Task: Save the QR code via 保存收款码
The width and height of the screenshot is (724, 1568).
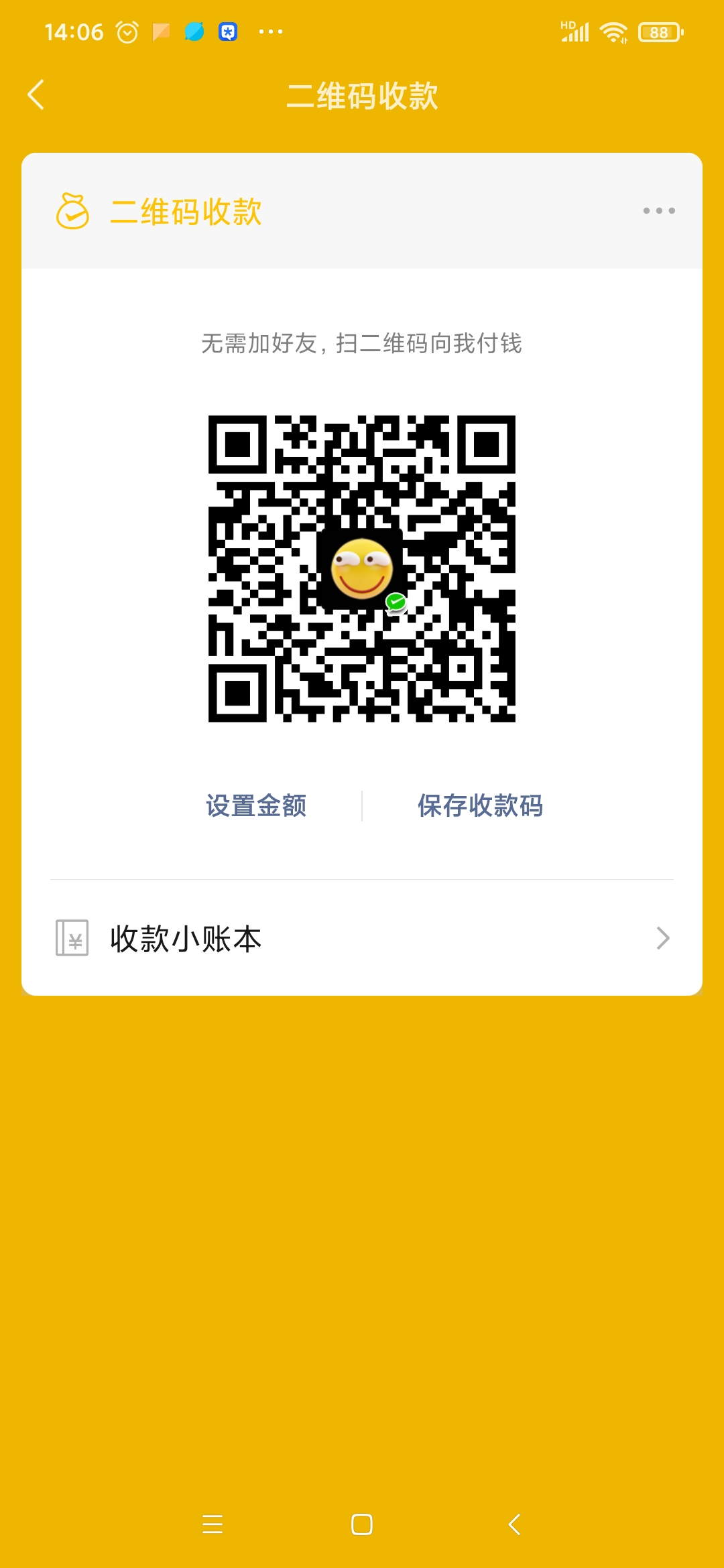Action: tap(480, 805)
